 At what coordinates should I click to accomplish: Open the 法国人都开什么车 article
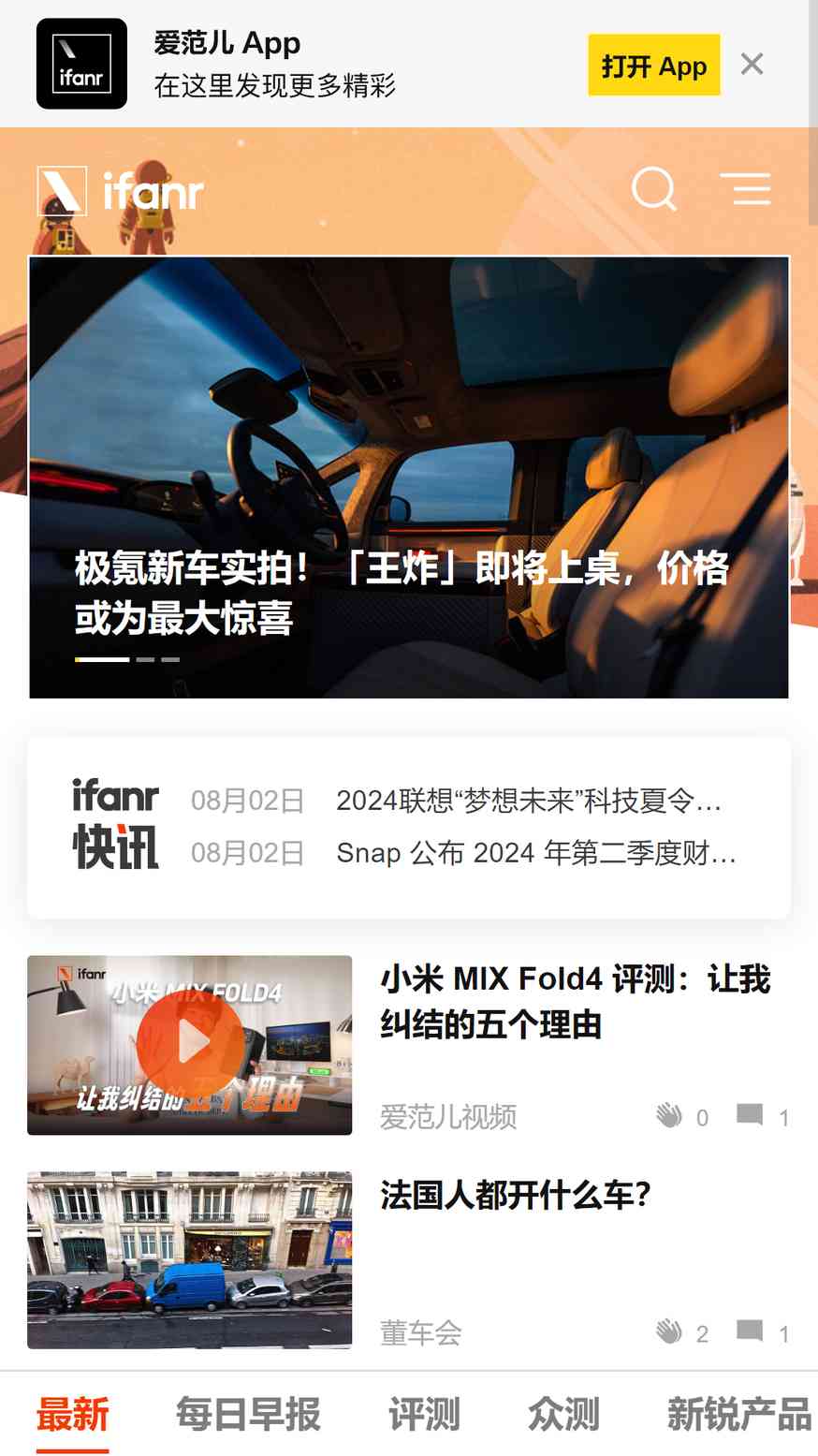click(515, 1196)
